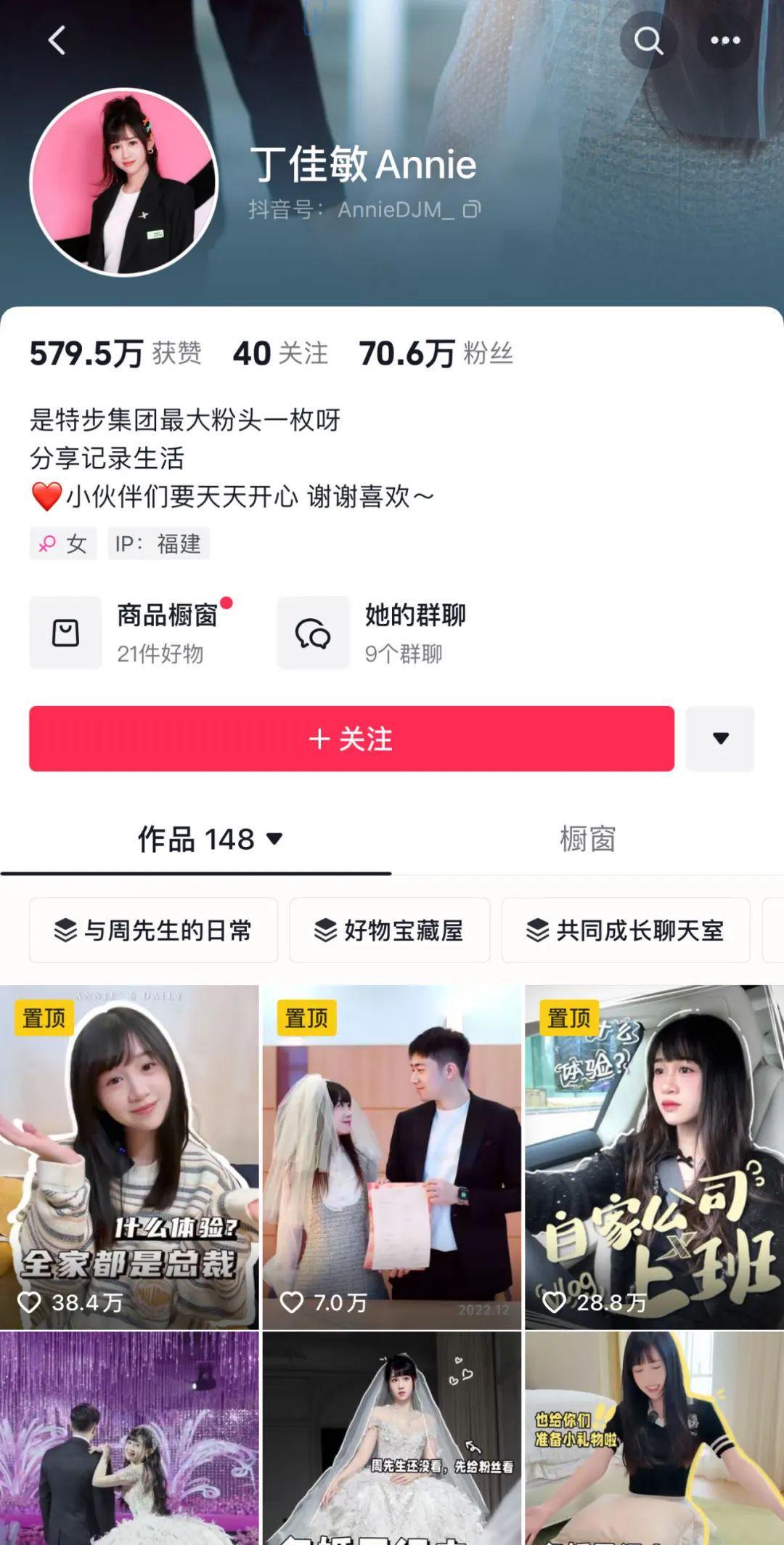Play the pinned video 全家都是总裁
This screenshot has width=784, height=1545.
coord(129,1156)
